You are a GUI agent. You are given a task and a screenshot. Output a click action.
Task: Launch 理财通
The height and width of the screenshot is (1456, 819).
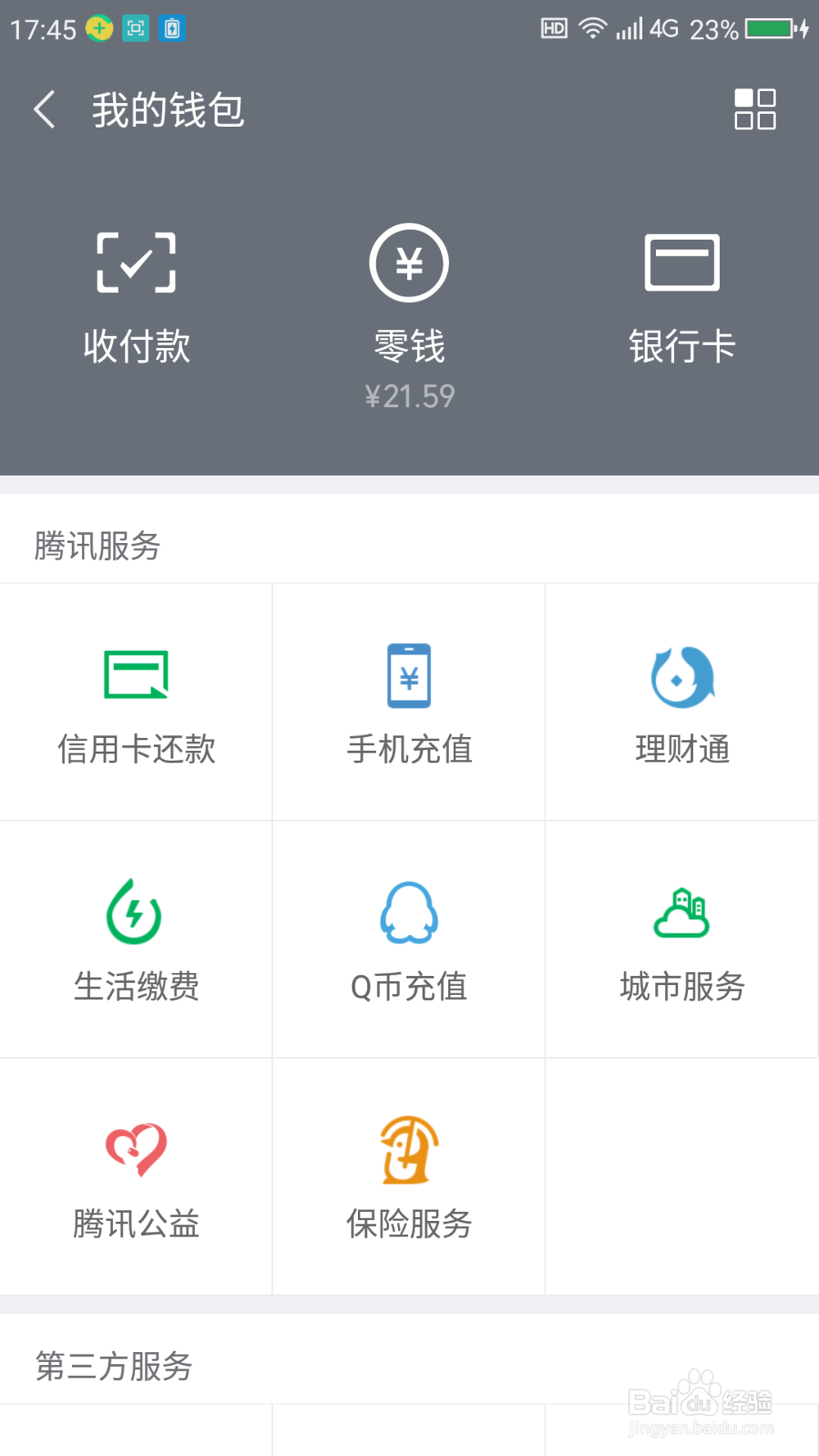point(681,703)
